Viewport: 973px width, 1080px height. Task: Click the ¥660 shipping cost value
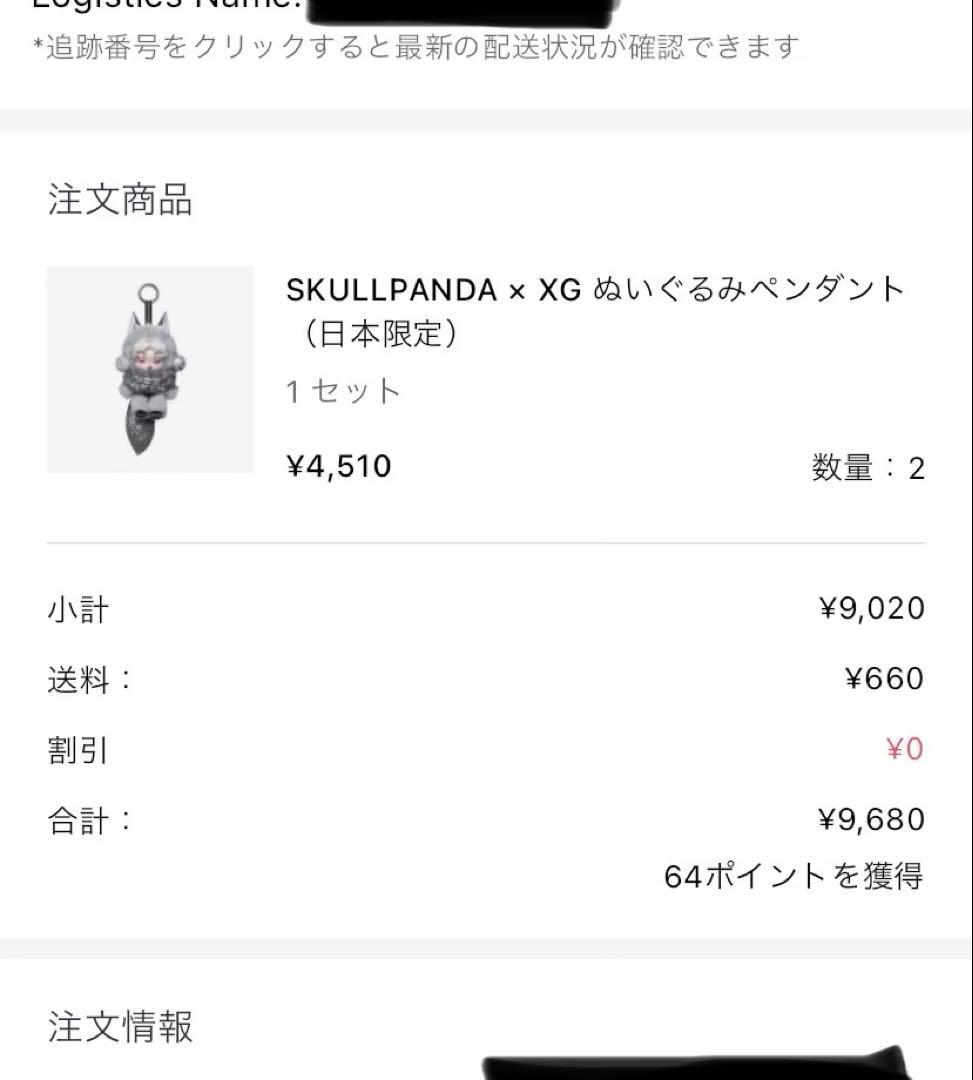pos(884,678)
